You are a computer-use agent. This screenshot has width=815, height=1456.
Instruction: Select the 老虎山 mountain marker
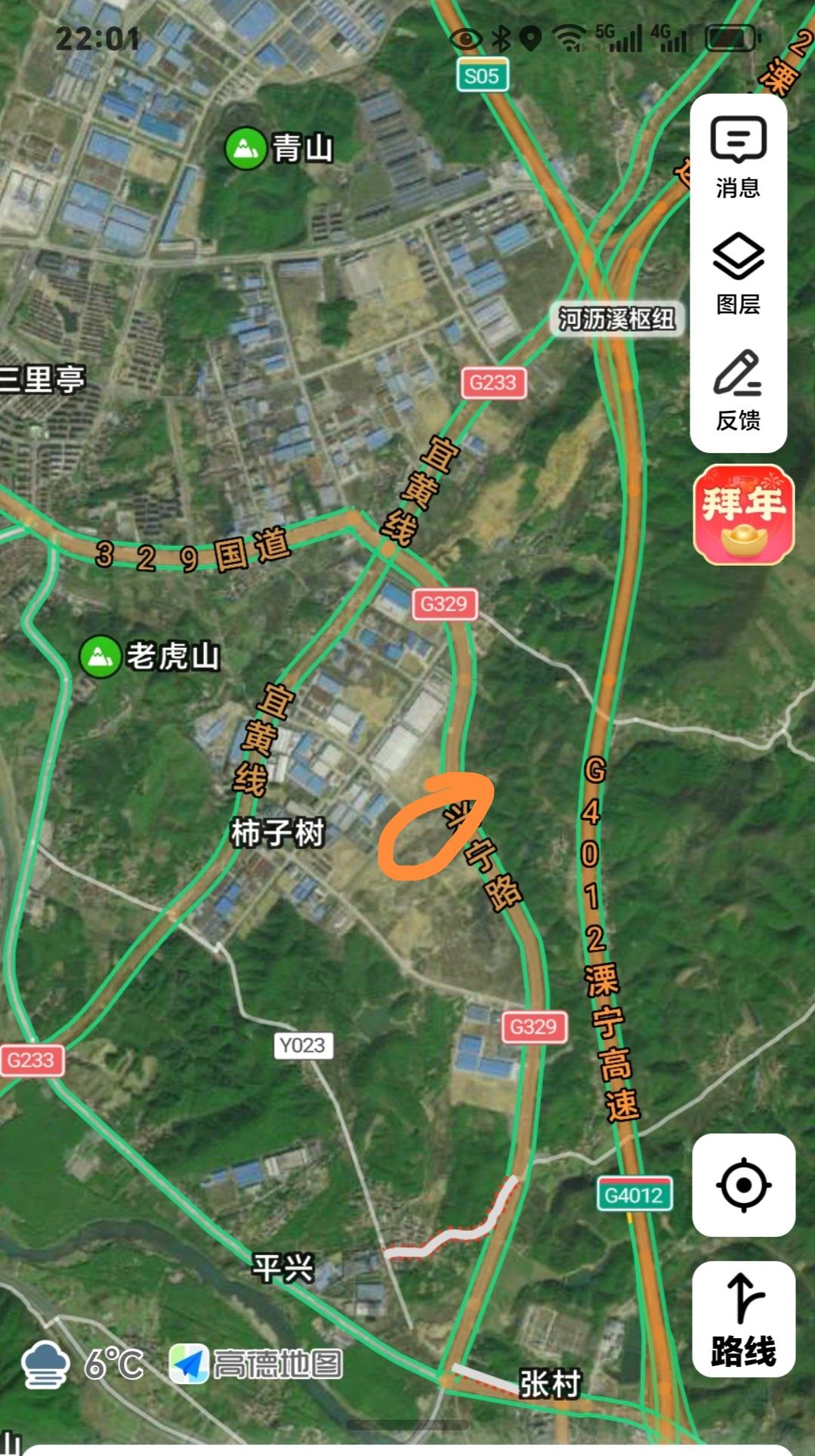100,656
